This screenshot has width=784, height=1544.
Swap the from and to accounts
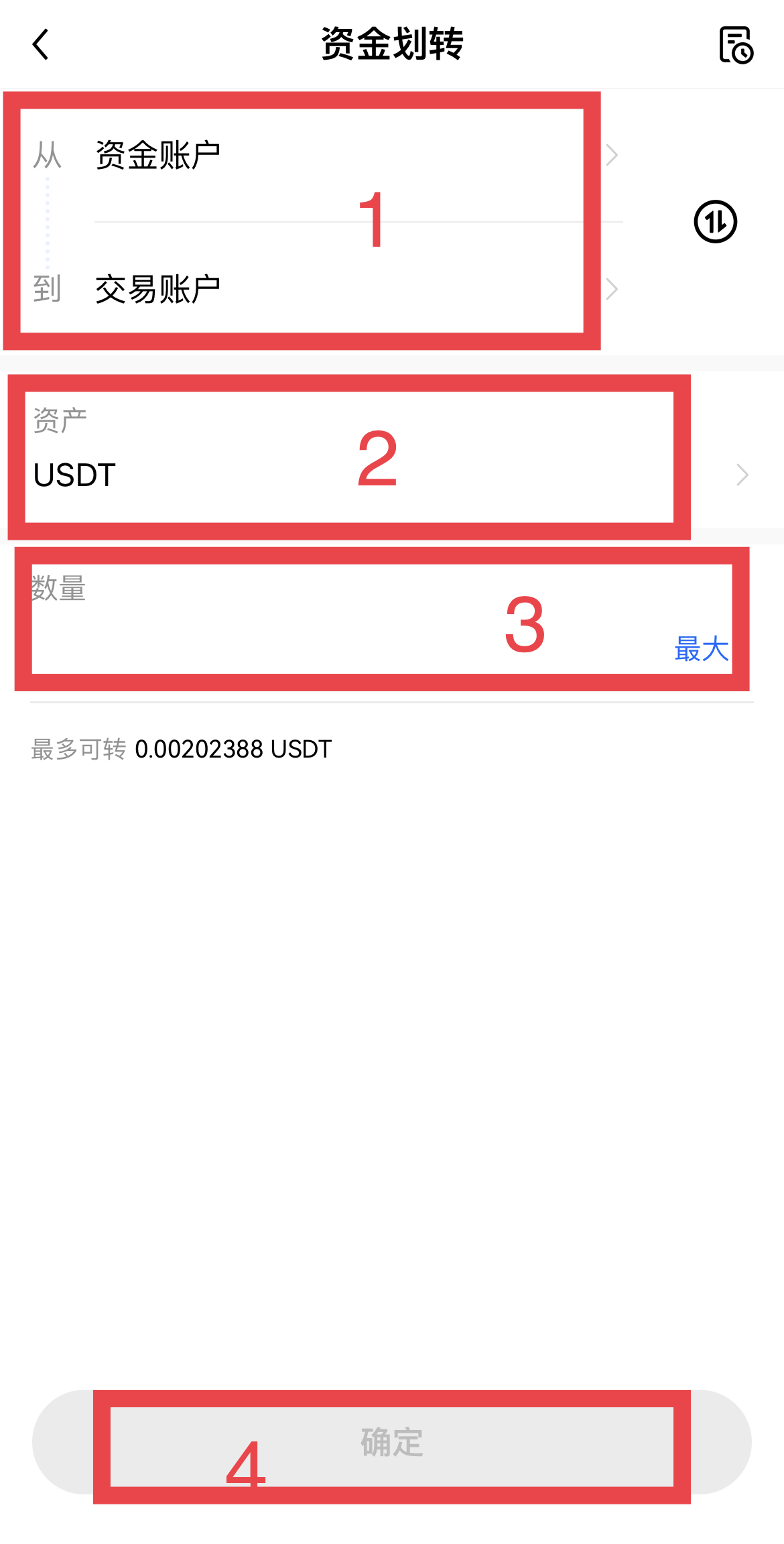pos(715,222)
